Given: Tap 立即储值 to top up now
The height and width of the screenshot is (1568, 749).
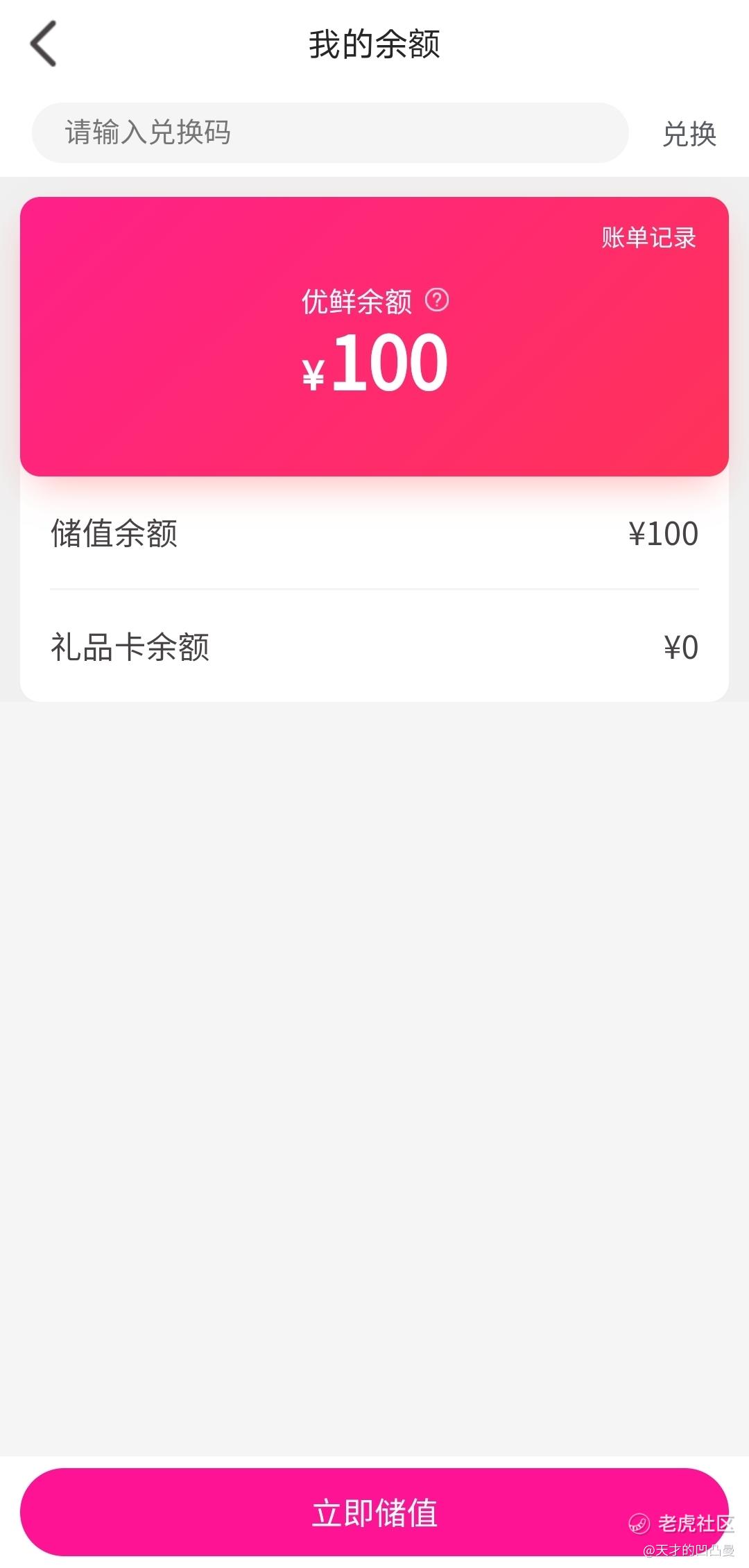Looking at the screenshot, I should click(374, 1513).
